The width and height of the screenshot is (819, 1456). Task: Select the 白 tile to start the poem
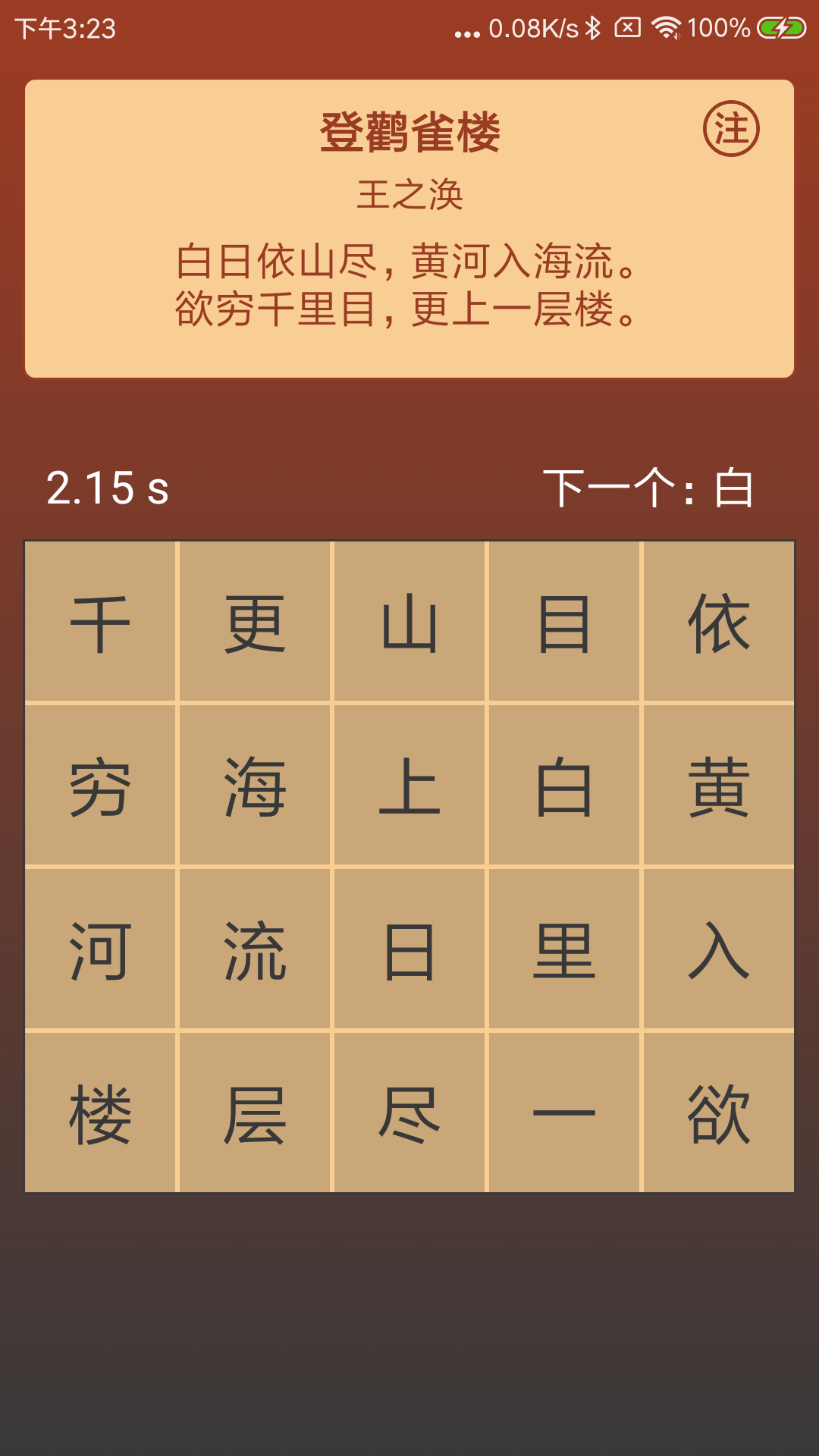(x=563, y=789)
